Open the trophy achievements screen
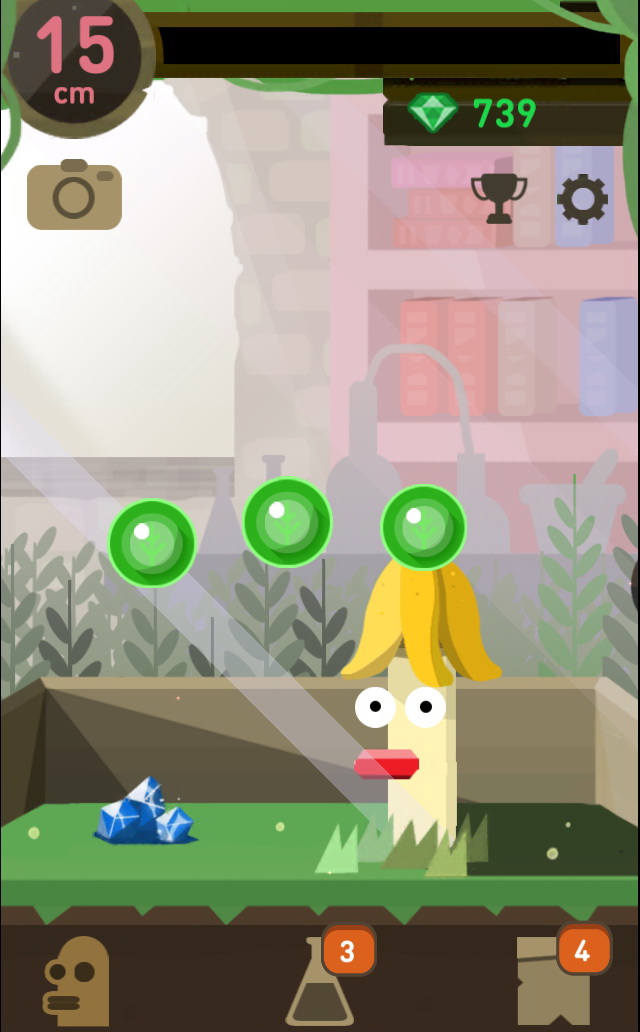The image size is (640, 1032). [498, 199]
